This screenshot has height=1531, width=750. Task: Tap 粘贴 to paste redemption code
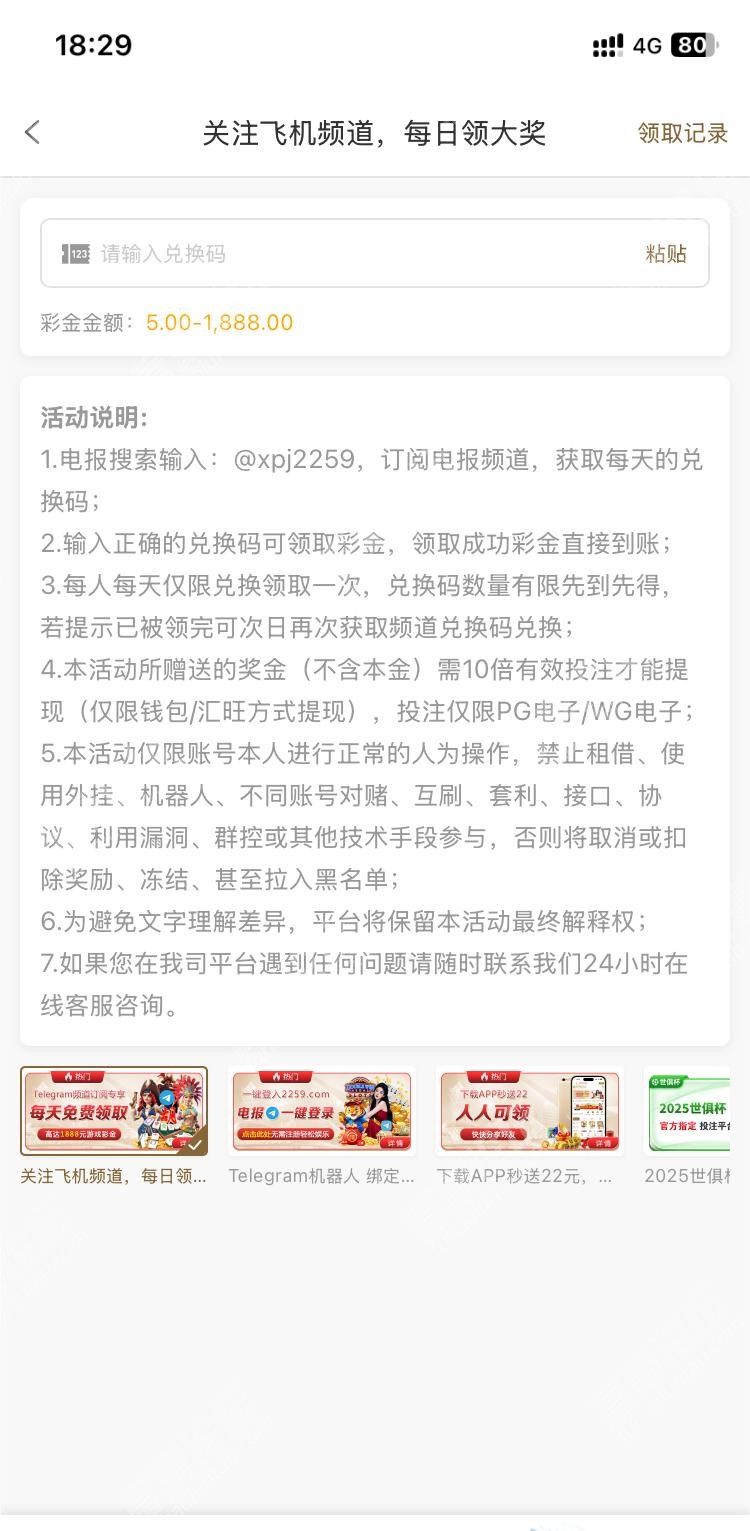coord(666,253)
